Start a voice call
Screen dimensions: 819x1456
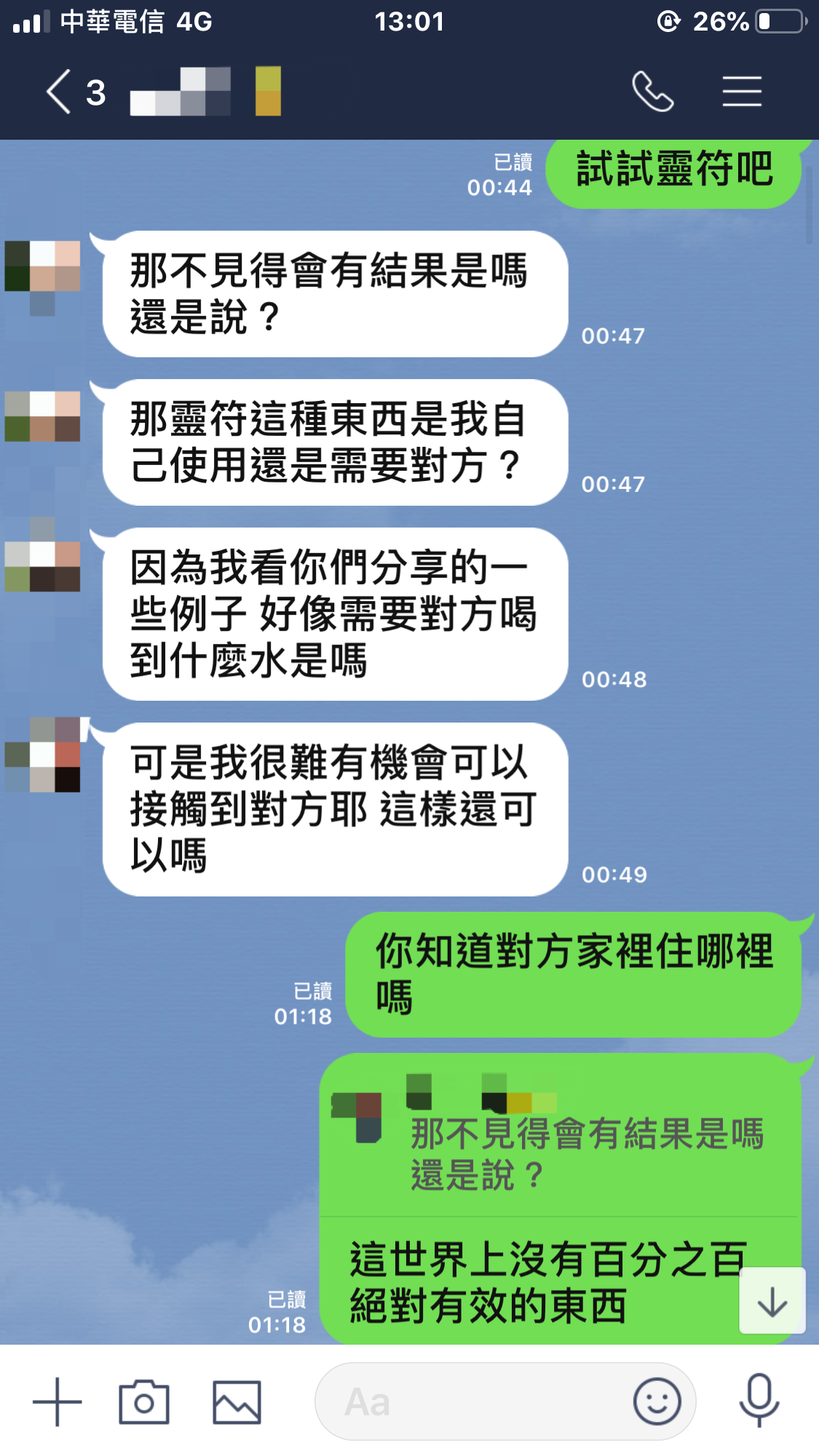652,92
